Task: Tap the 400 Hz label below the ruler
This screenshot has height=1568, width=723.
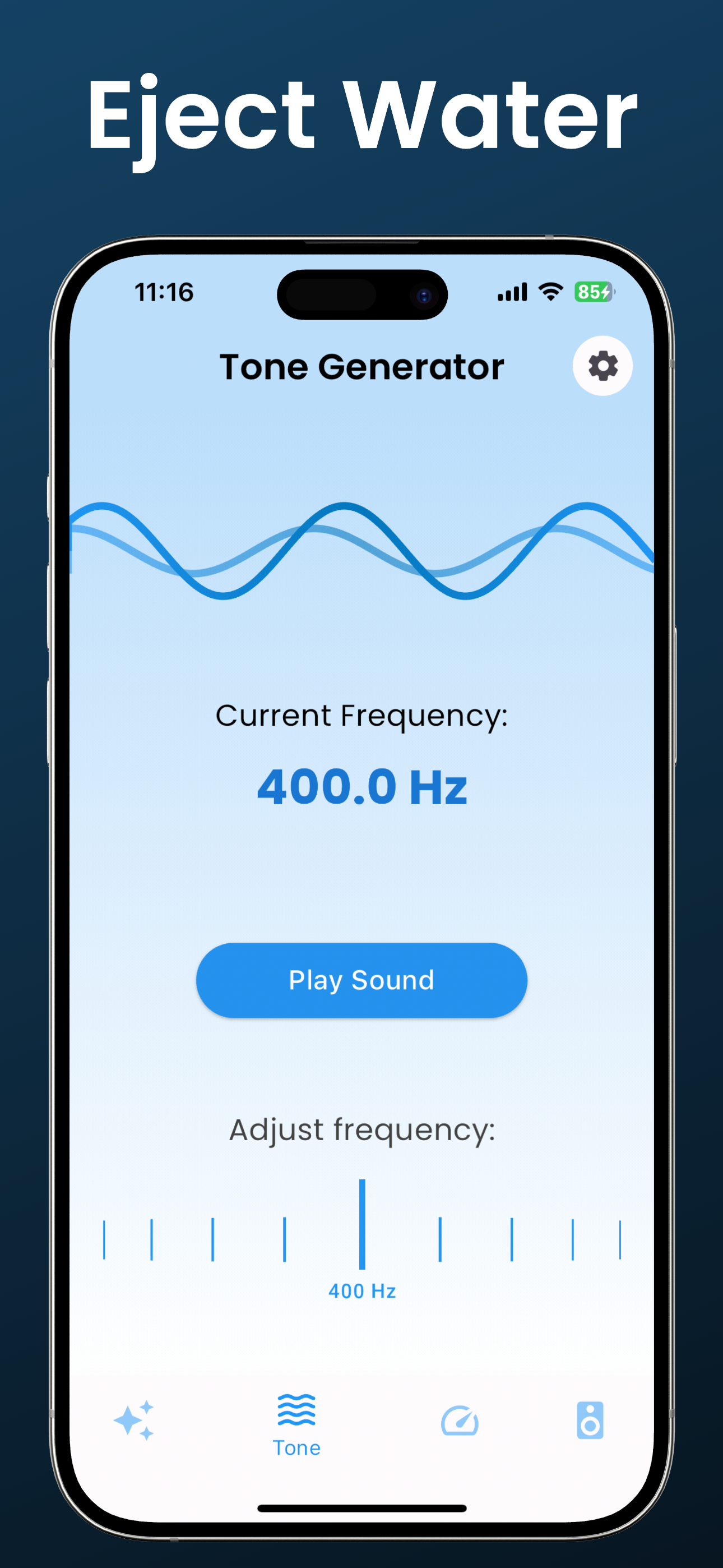Action: (x=361, y=1290)
